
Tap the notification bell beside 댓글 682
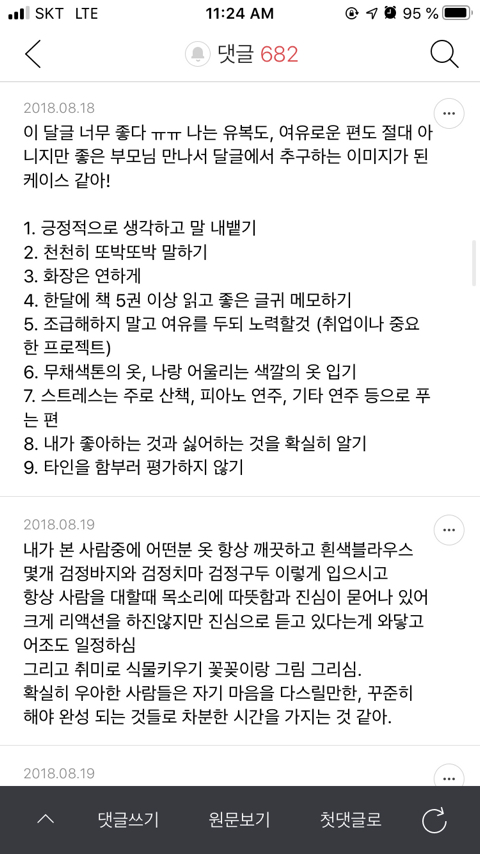(197, 54)
